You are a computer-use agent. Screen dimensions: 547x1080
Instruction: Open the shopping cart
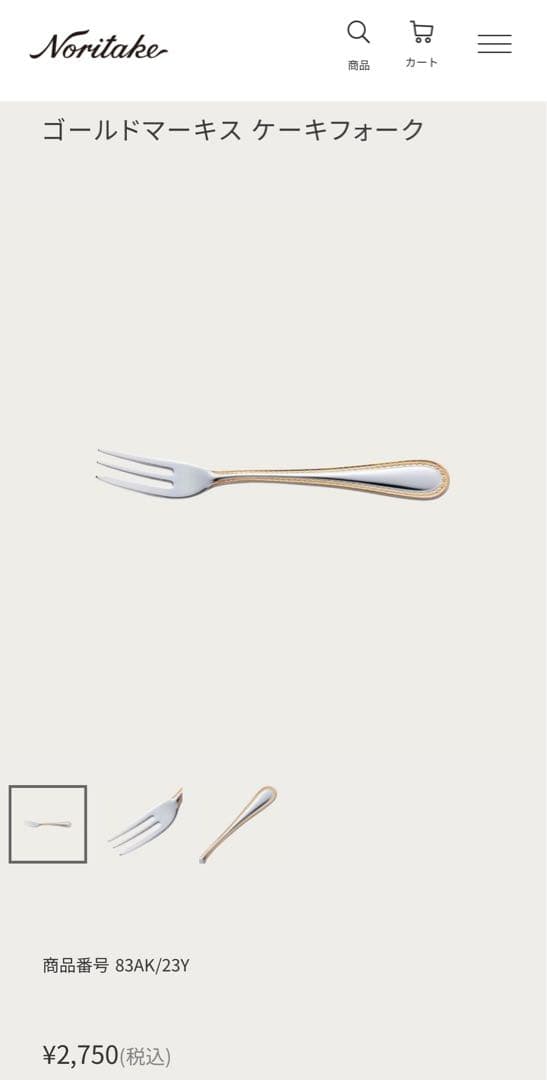(x=421, y=44)
